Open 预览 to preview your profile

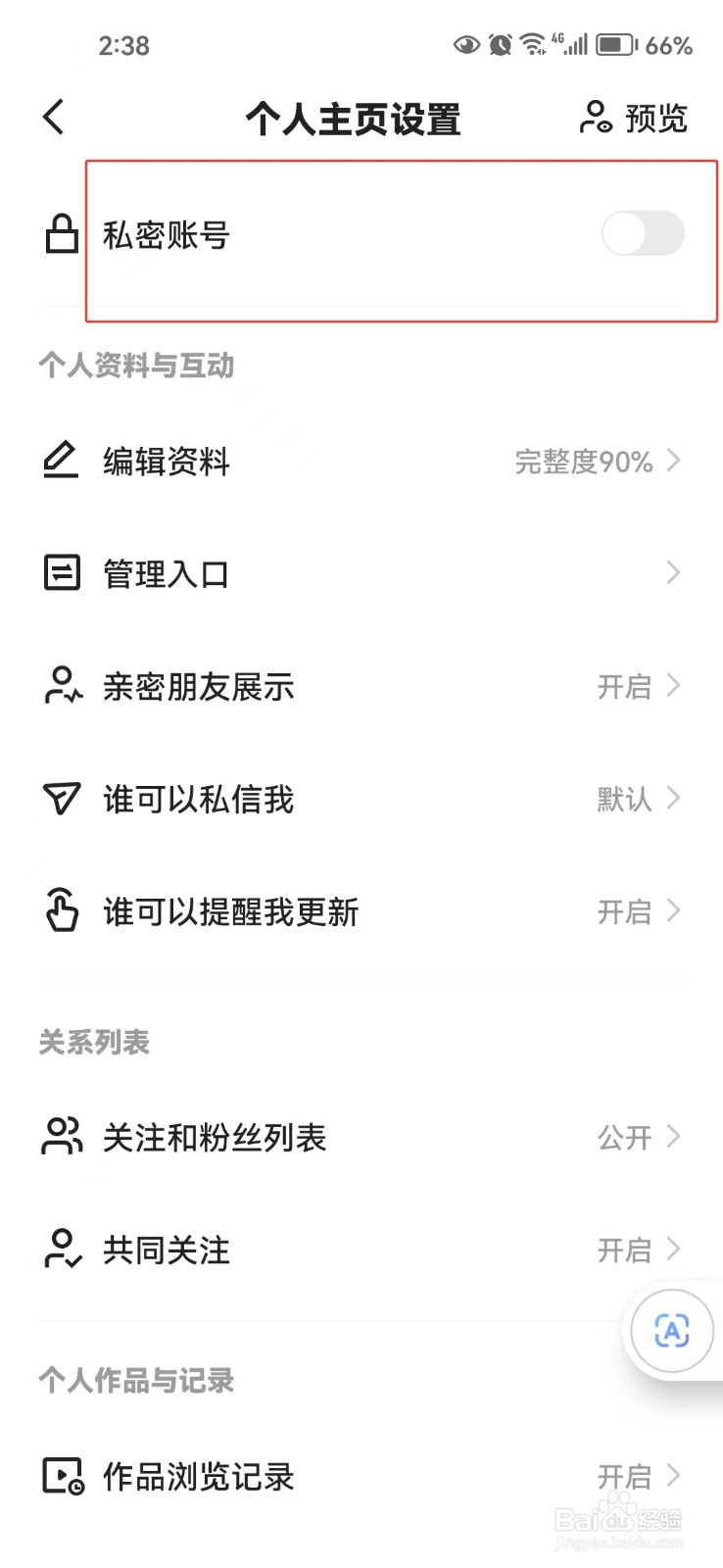(x=632, y=118)
